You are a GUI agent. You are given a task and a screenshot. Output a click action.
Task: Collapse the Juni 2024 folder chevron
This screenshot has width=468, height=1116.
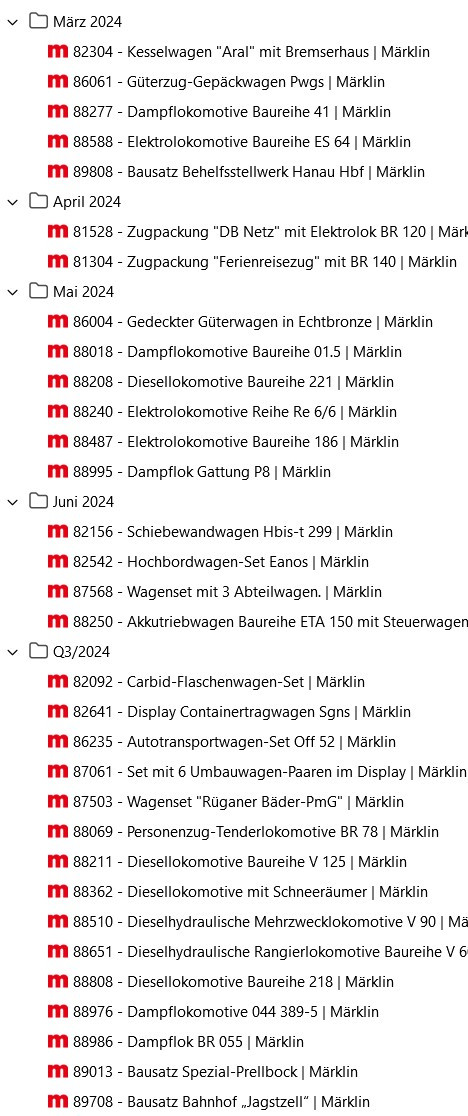tap(11, 502)
